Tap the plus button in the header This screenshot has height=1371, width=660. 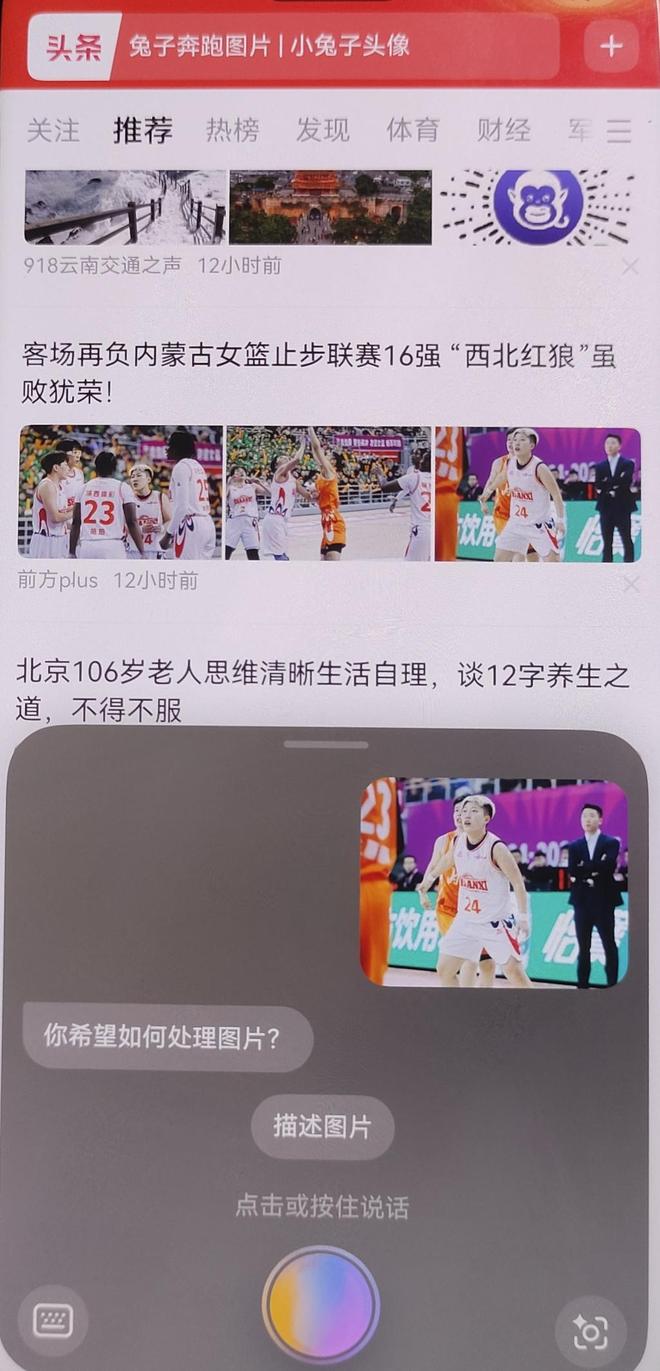coord(610,46)
